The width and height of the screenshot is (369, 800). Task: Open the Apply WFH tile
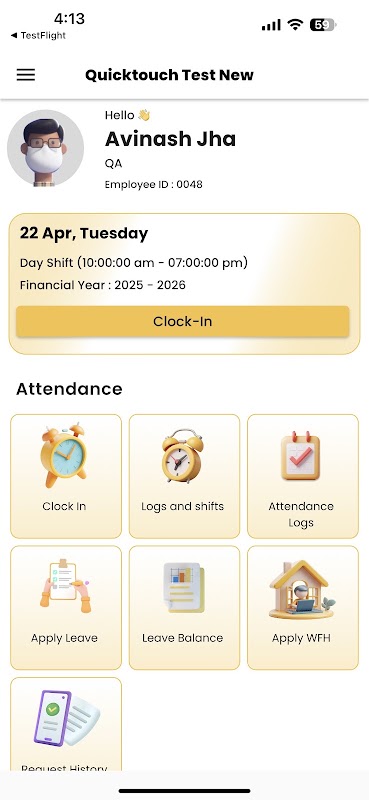(303, 608)
